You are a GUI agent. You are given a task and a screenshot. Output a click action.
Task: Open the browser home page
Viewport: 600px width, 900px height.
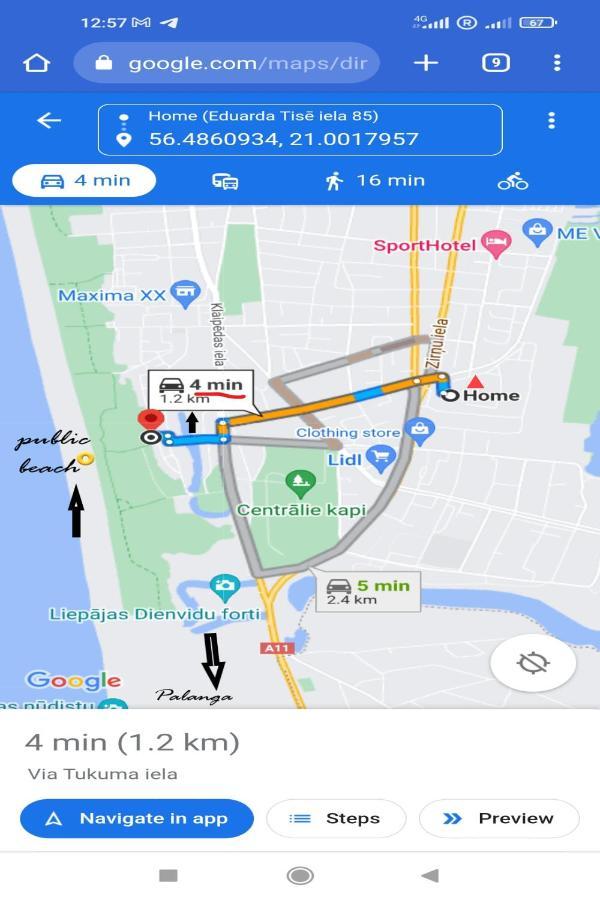pyautogui.click(x=36, y=63)
